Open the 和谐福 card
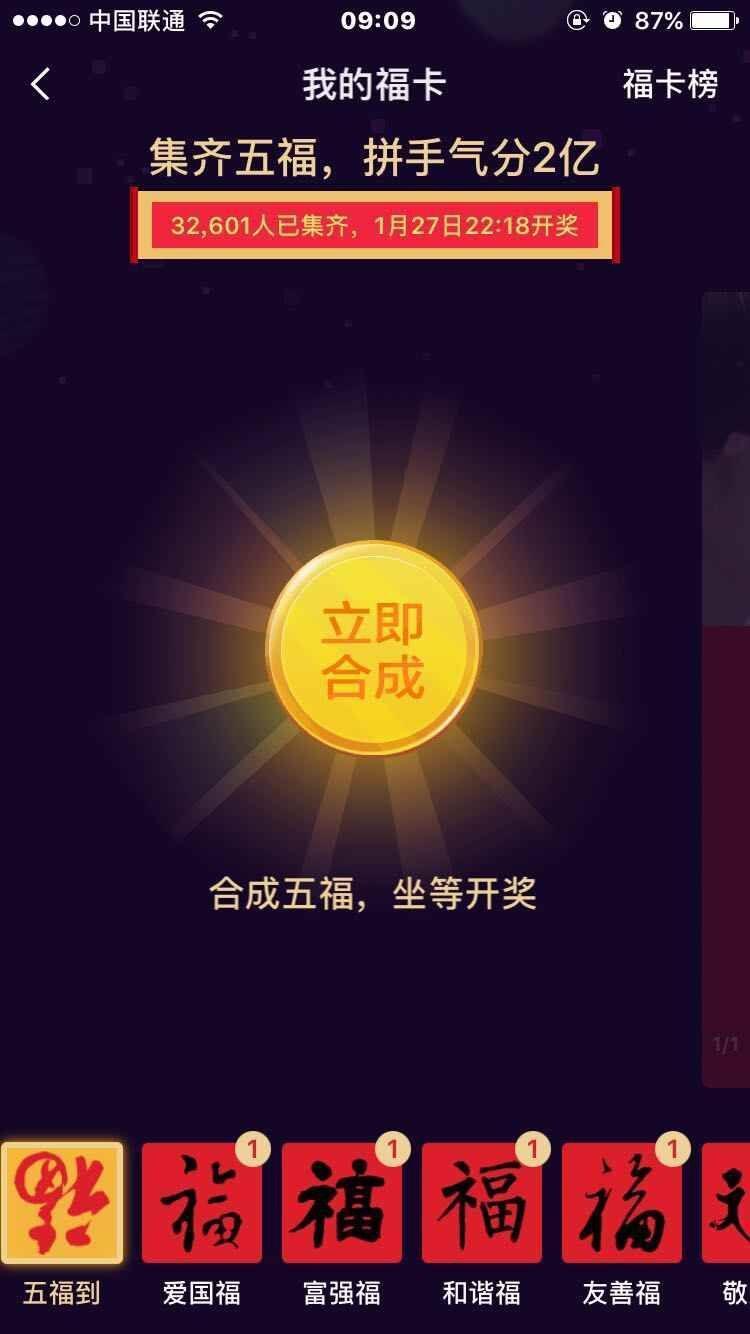Screen dimensions: 750x1334 coord(482,1203)
